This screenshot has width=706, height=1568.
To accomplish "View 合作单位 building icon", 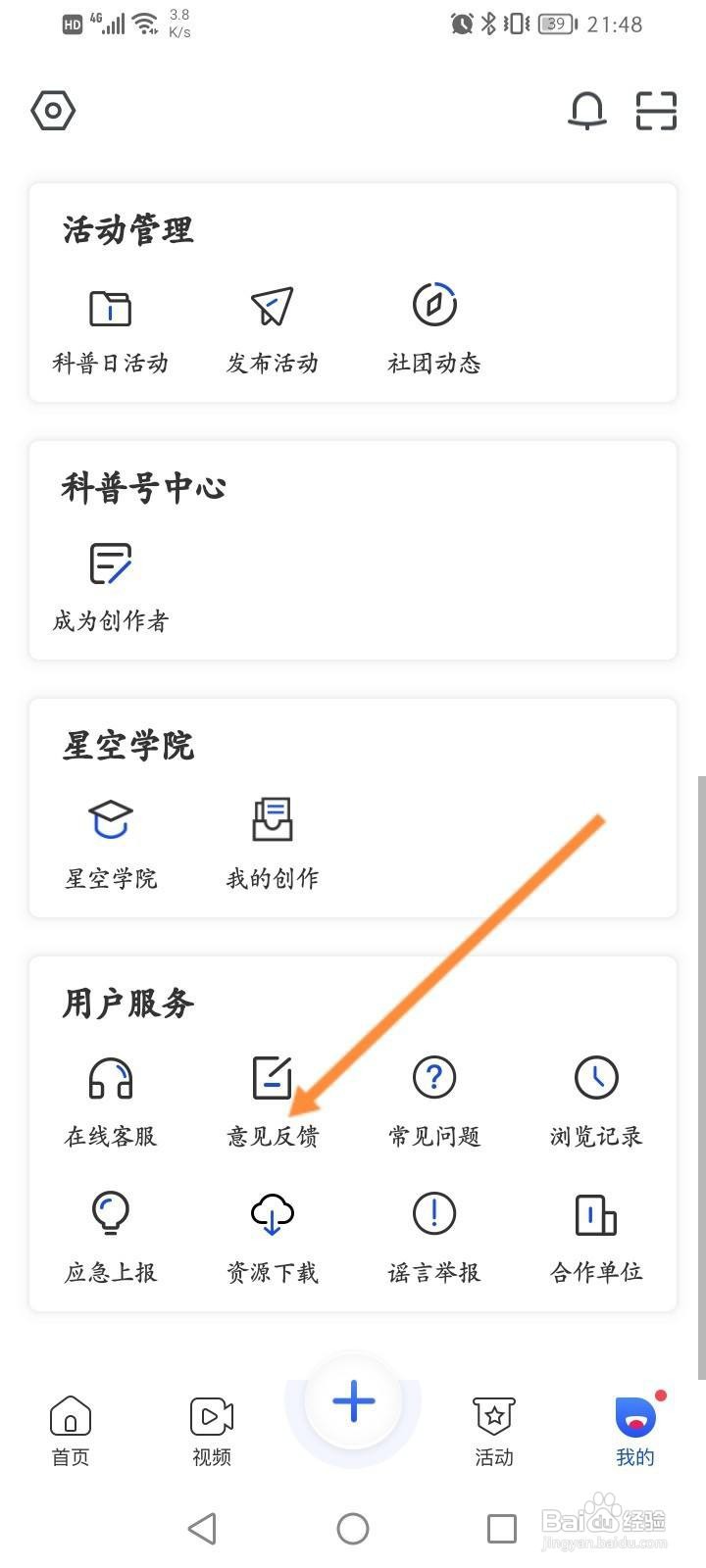I will pyautogui.click(x=595, y=1213).
